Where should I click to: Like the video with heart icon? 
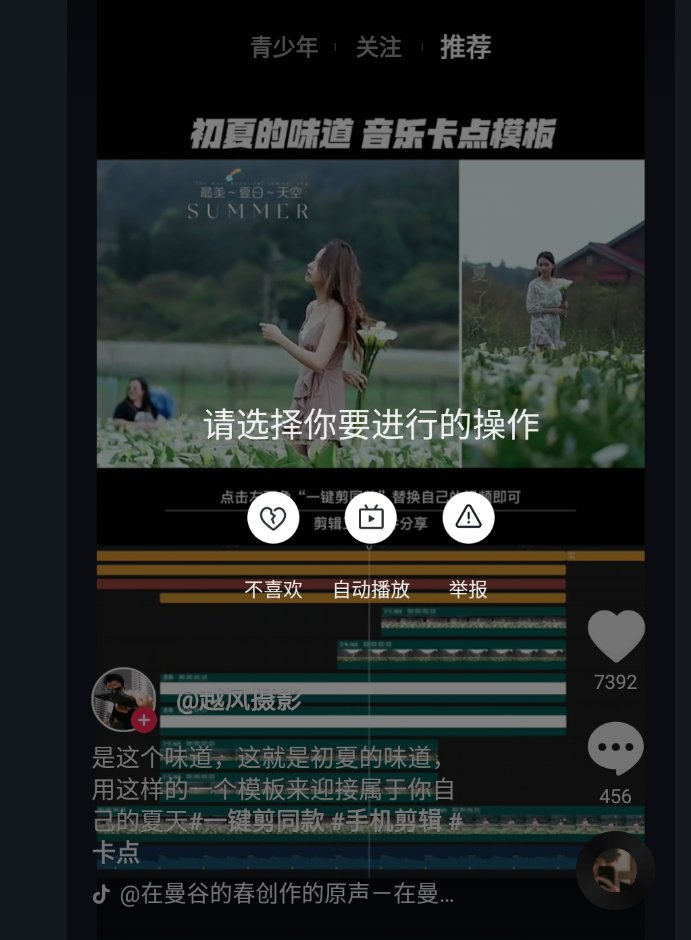[615, 636]
